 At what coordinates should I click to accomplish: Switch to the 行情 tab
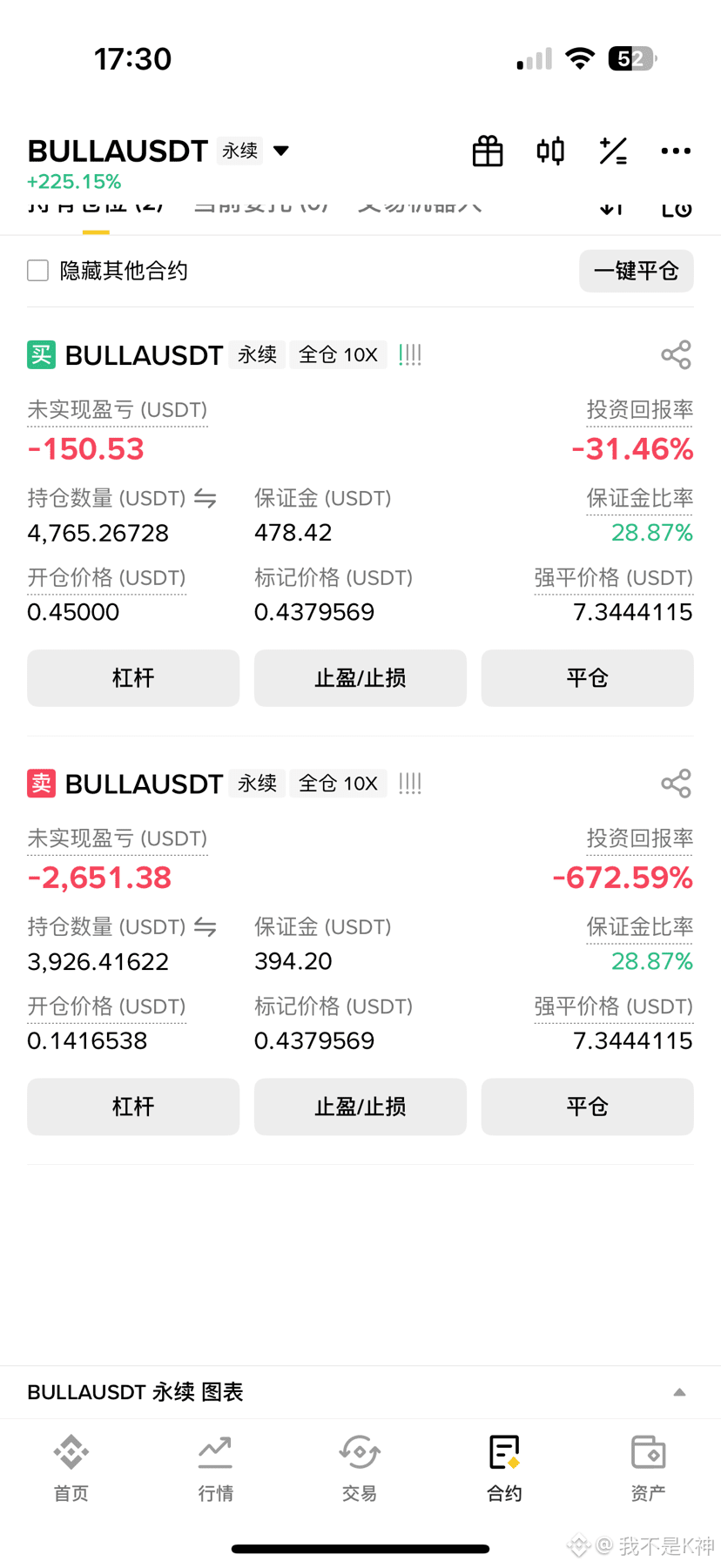tap(215, 1469)
